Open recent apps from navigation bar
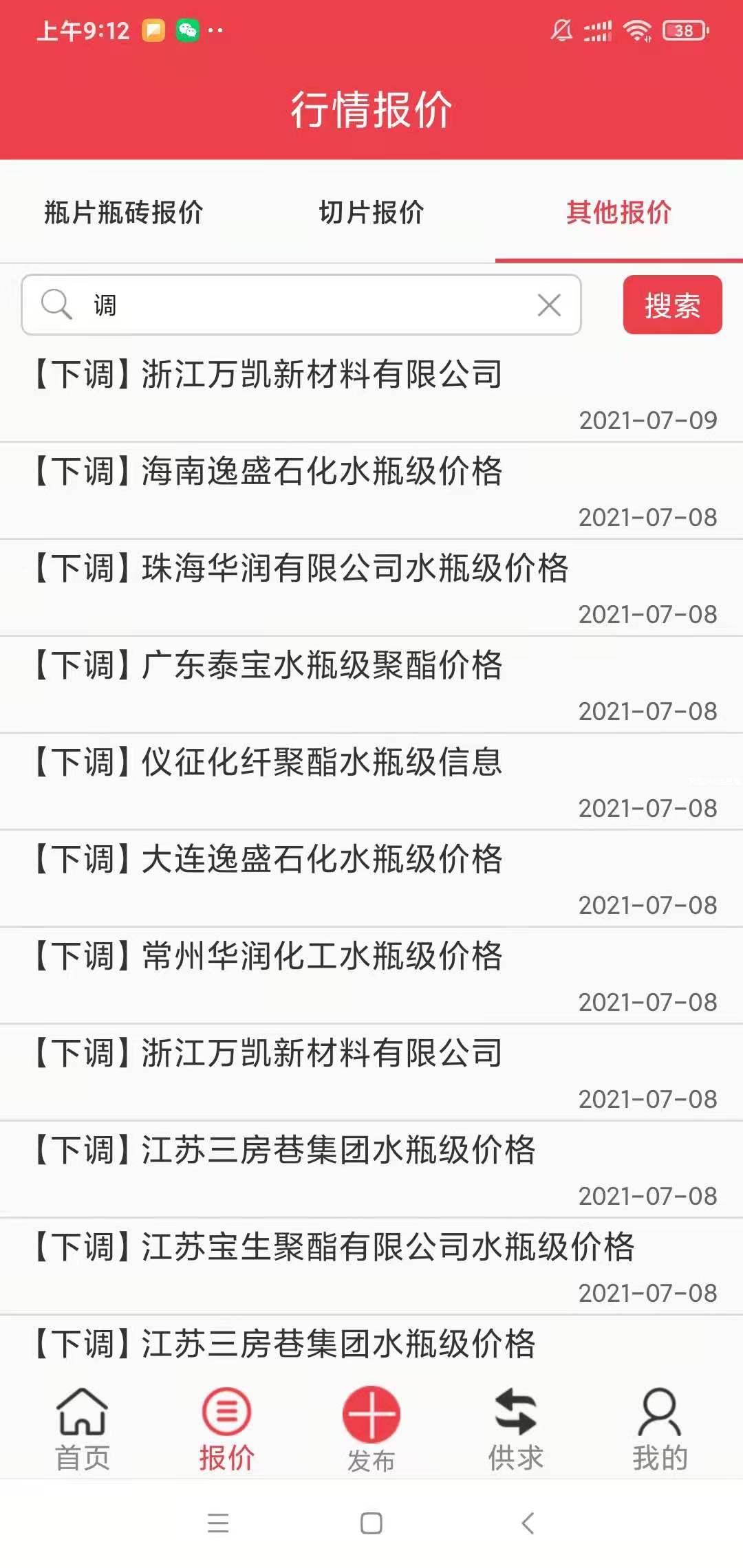Screen dimensions: 743x1568 [218, 1523]
